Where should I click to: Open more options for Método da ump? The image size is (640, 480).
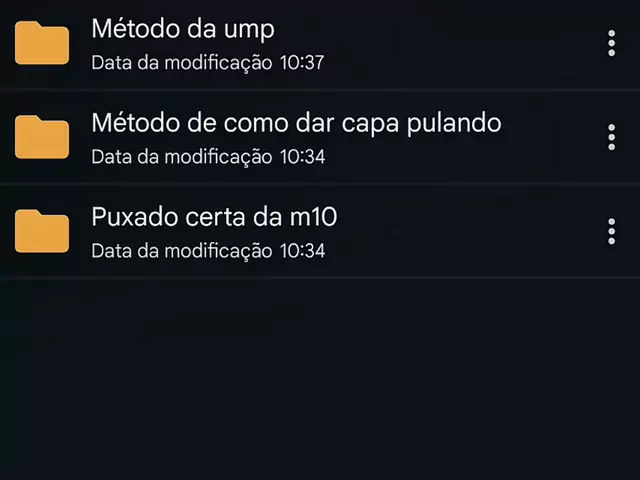(x=611, y=43)
